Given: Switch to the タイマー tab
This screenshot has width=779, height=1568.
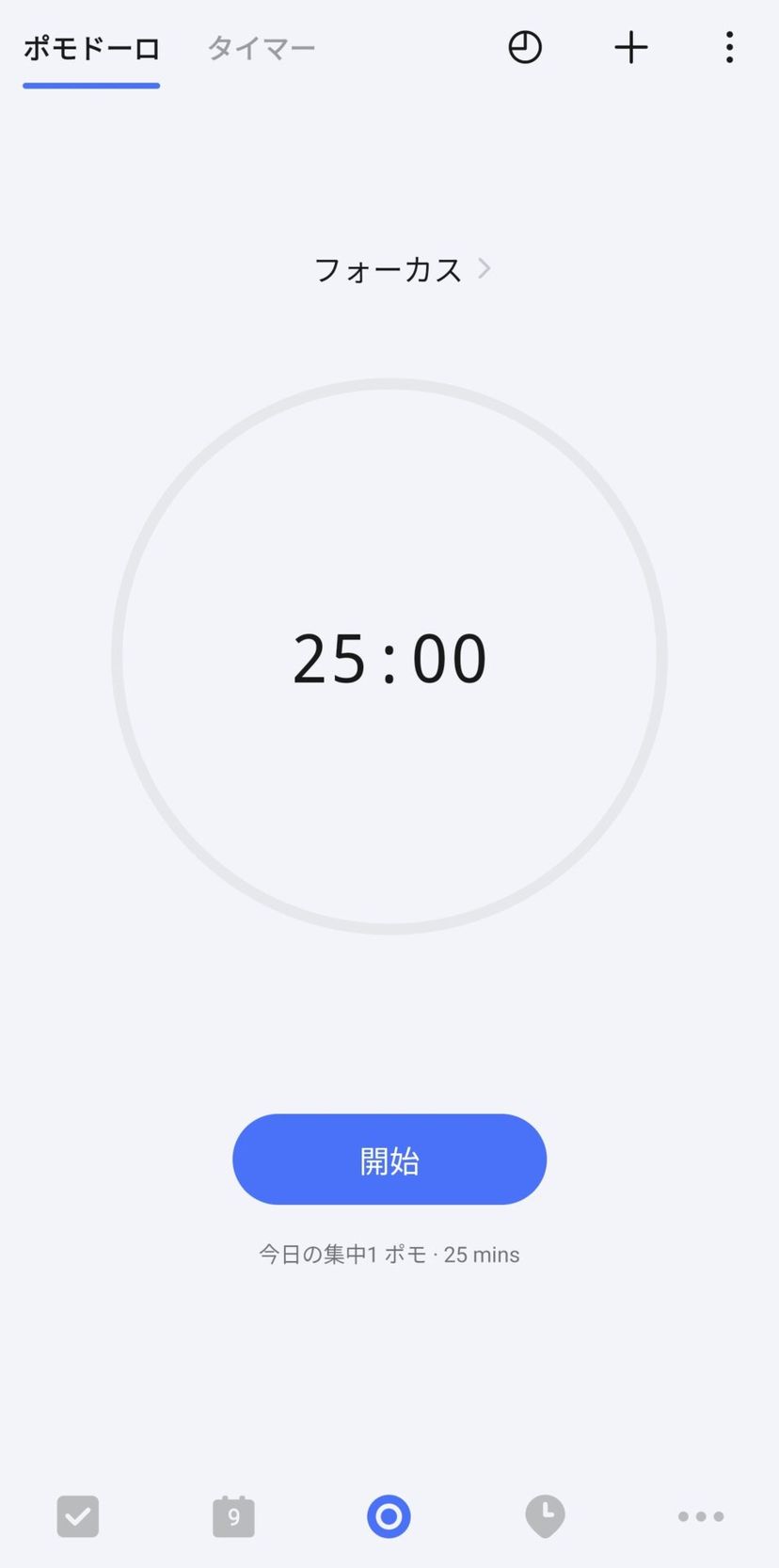Looking at the screenshot, I should [261, 48].
